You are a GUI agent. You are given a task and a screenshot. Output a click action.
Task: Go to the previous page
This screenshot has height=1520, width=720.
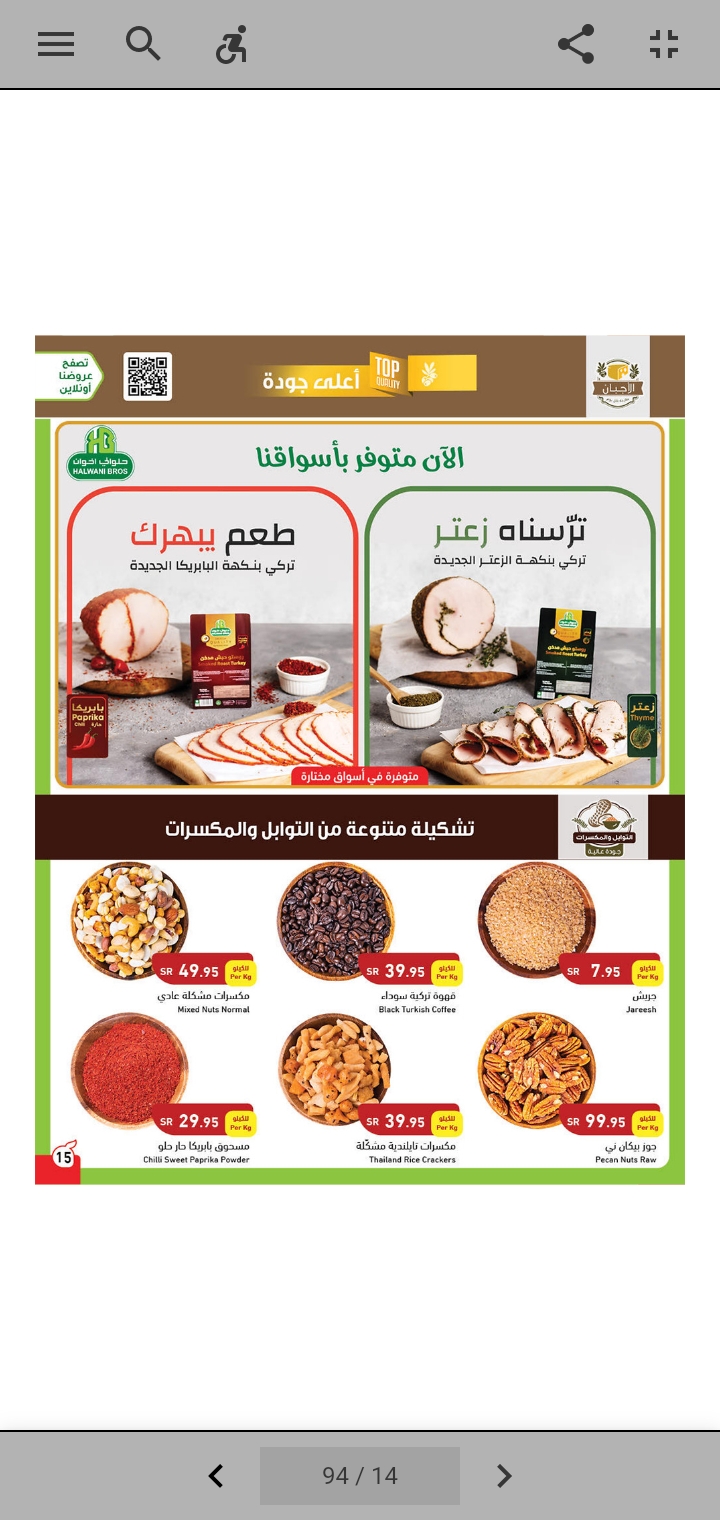tap(216, 1476)
